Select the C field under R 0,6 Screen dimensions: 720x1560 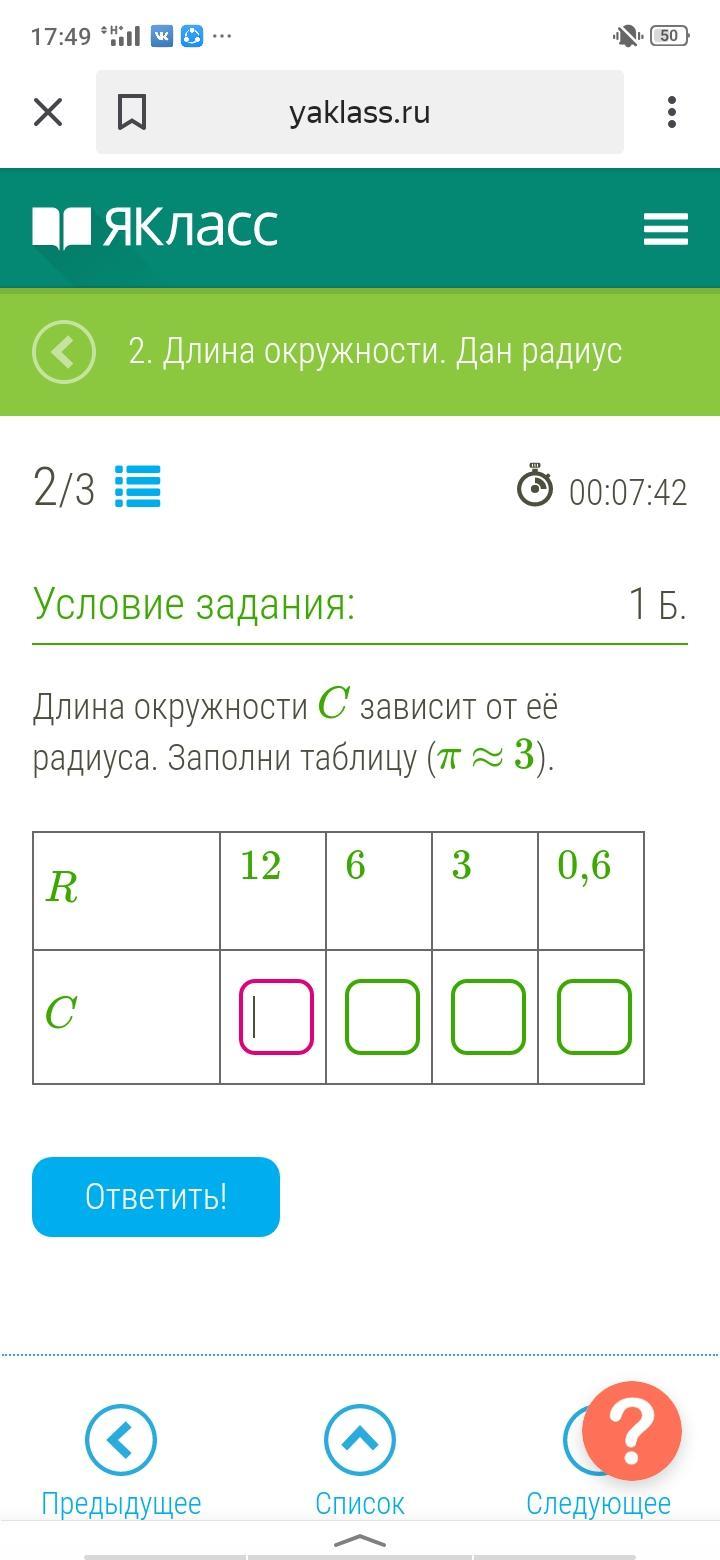tap(594, 1017)
